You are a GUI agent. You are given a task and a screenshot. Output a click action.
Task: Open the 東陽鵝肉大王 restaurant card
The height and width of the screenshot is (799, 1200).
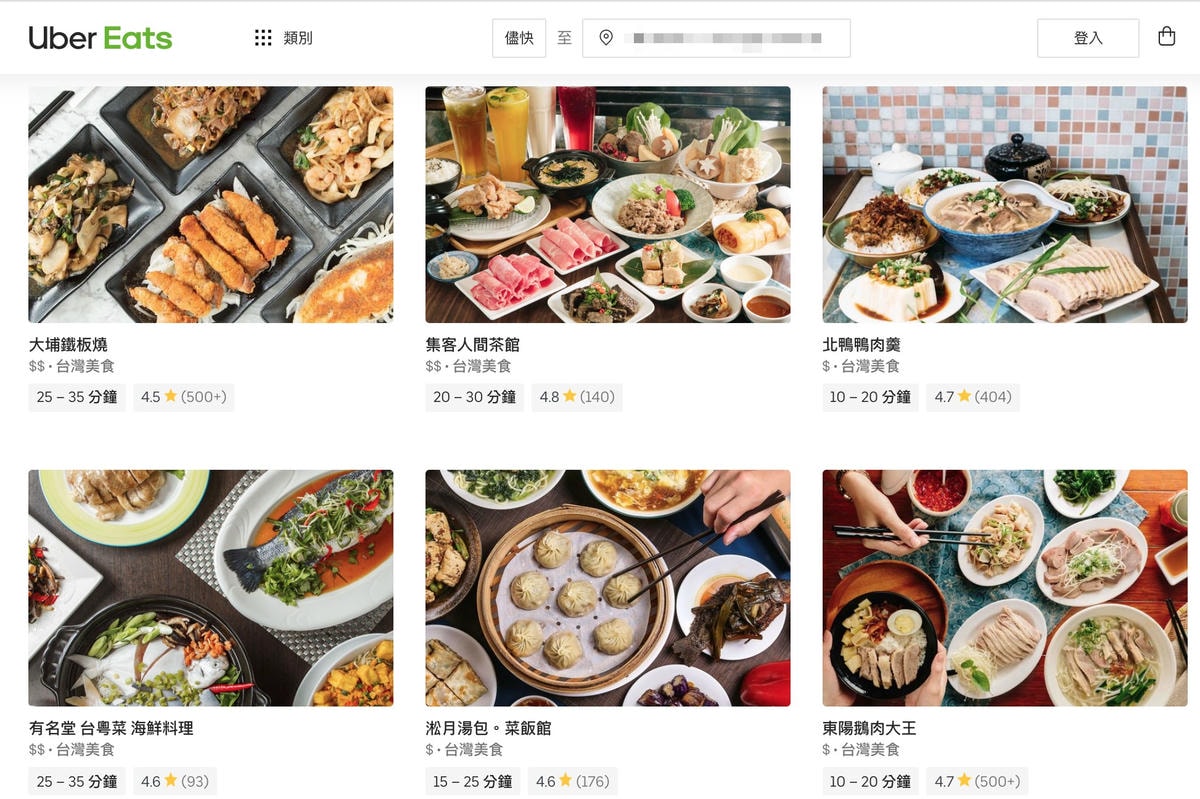1004,588
